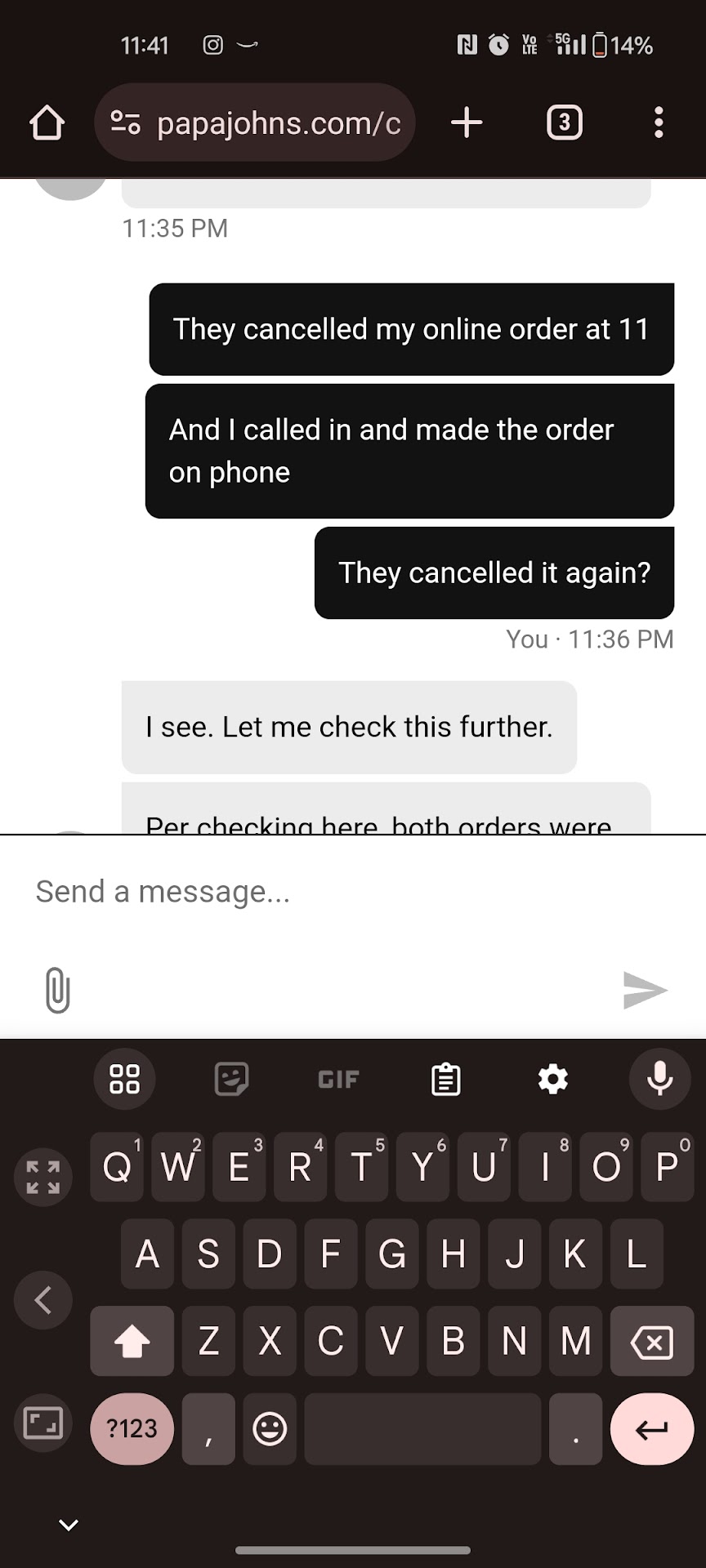Go to the browser home page
The width and height of the screenshot is (706, 1568).
coord(47,123)
